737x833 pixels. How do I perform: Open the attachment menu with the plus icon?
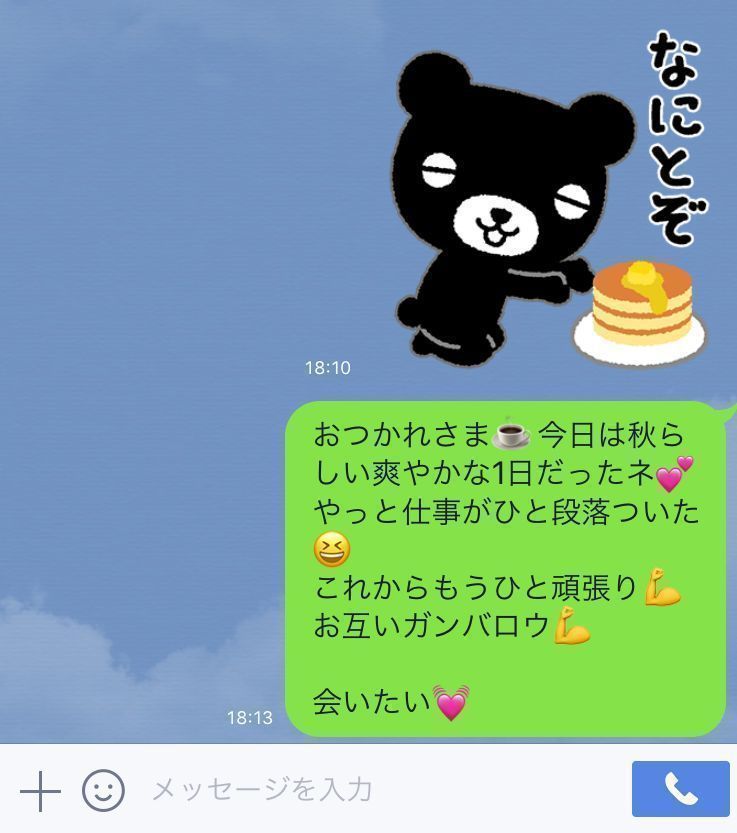tap(40, 790)
